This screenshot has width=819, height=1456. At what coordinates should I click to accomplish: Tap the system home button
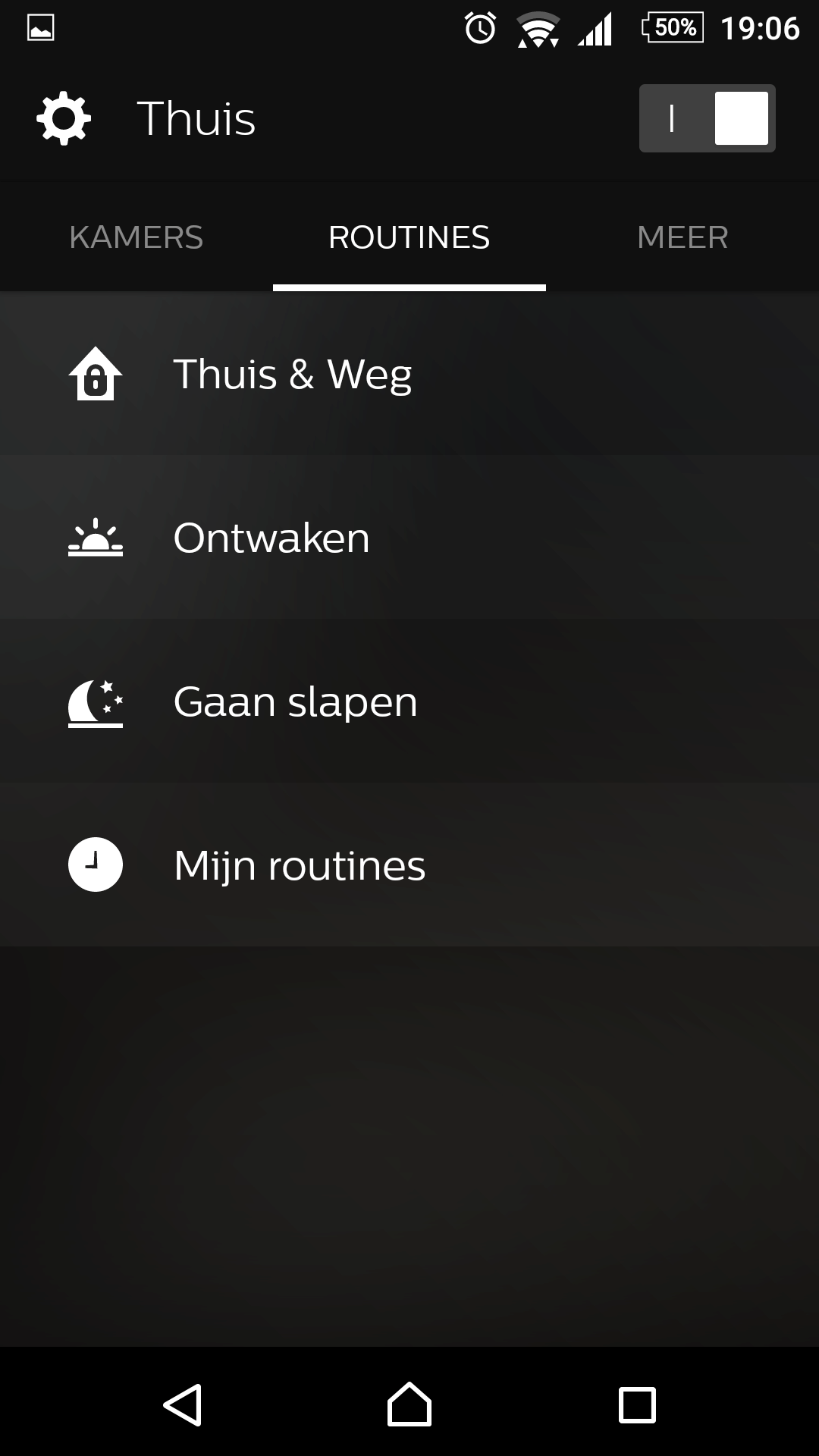(x=409, y=1404)
